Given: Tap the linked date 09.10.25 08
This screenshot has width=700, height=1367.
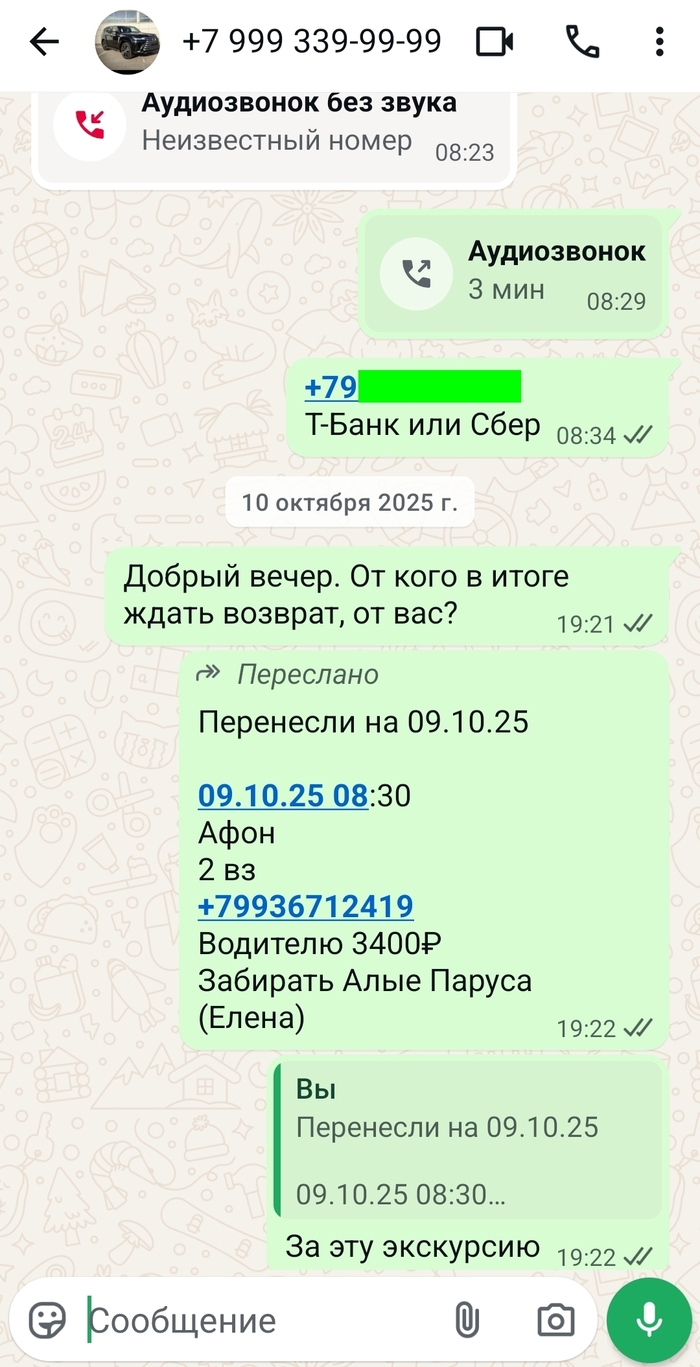Looking at the screenshot, I should pyautogui.click(x=283, y=796).
